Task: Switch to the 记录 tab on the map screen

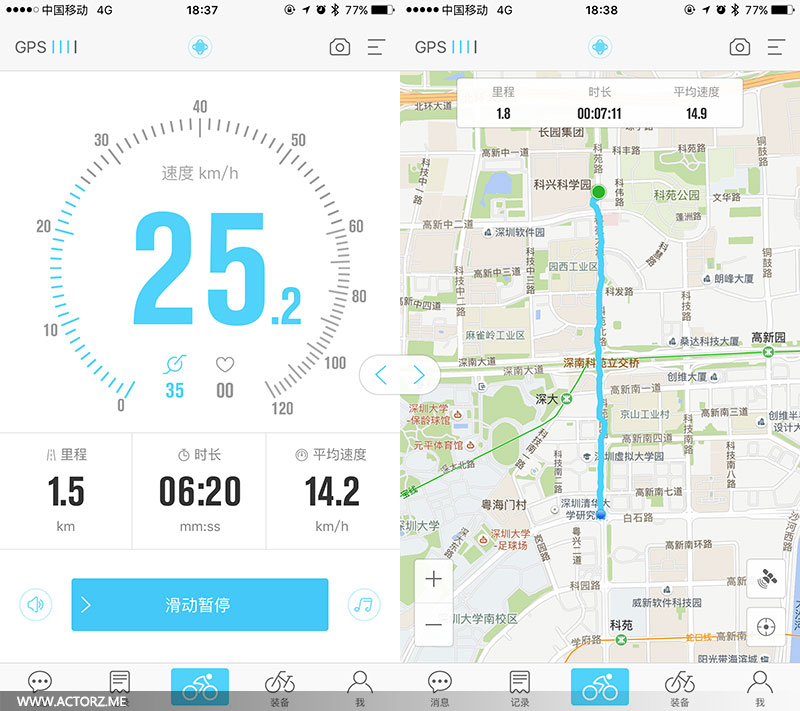Action: coord(519,687)
